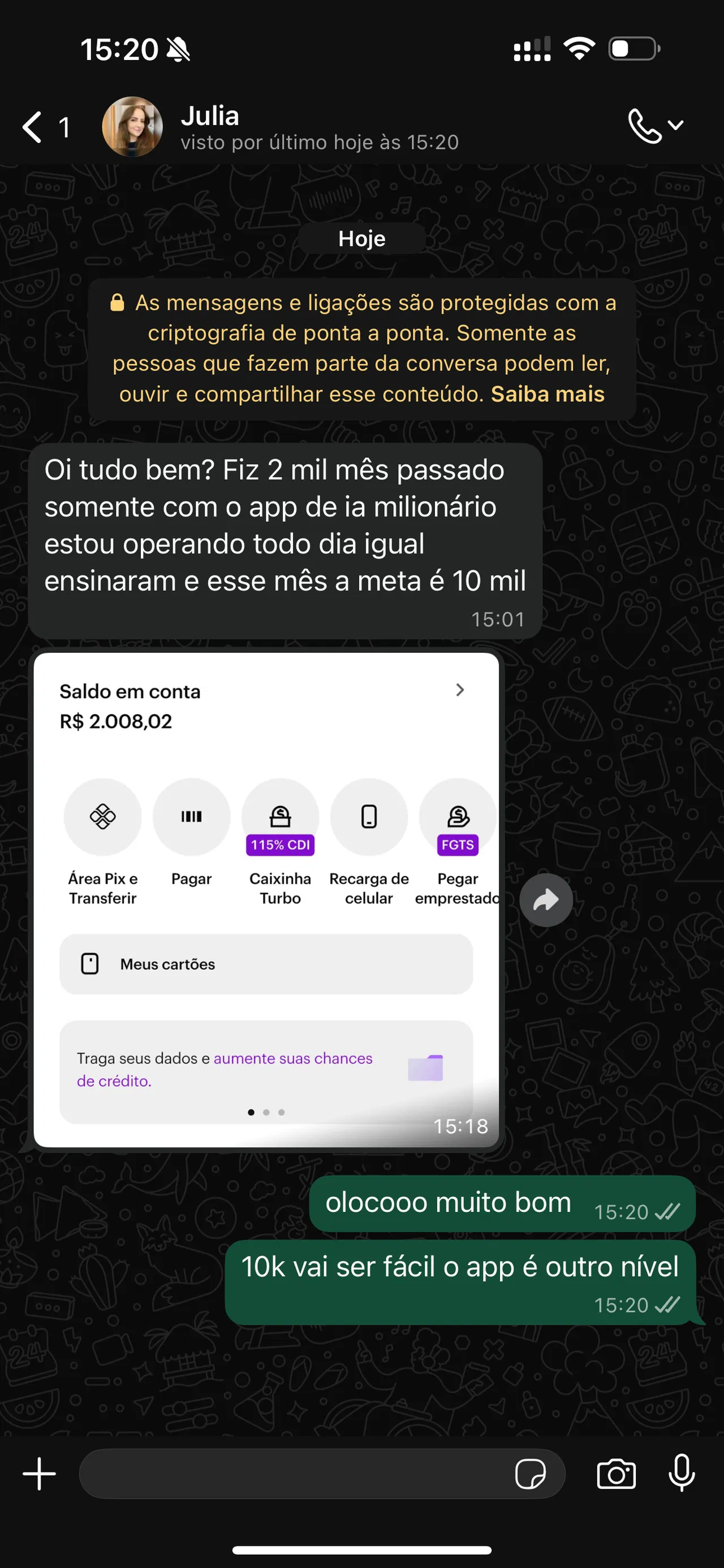The height and width of the screenshot is (1568, 724).
Task: Start a call with Julia
Action: tap(646, 126)
